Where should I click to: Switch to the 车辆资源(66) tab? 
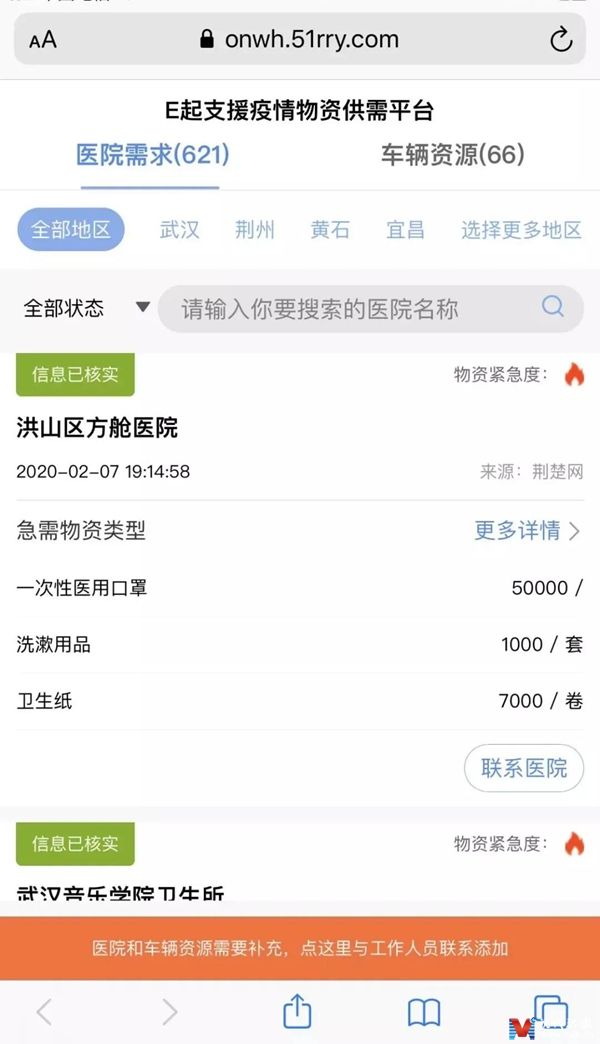coord(453,154)
